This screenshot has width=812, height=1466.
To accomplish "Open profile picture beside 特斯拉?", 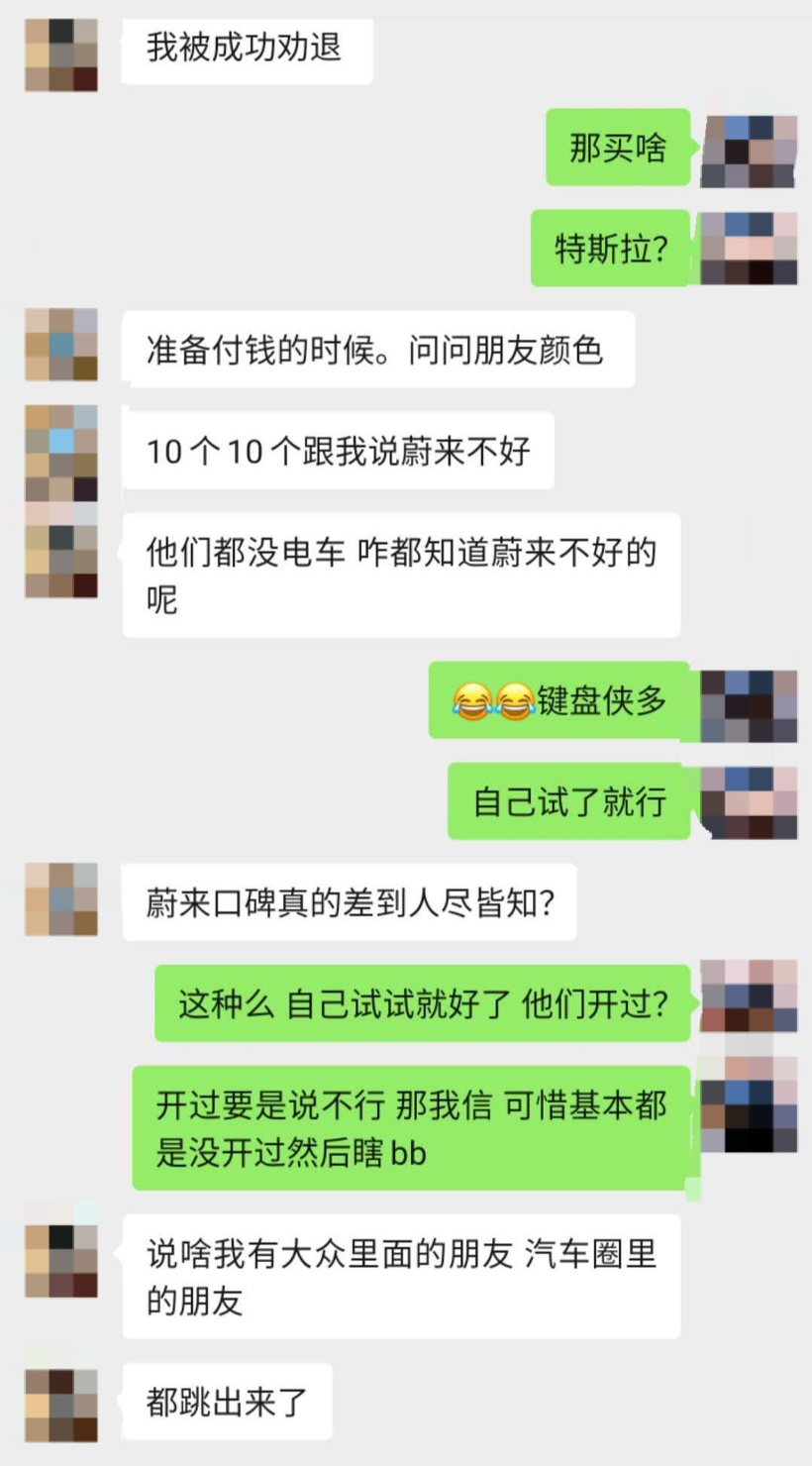I will click(750, 249).
